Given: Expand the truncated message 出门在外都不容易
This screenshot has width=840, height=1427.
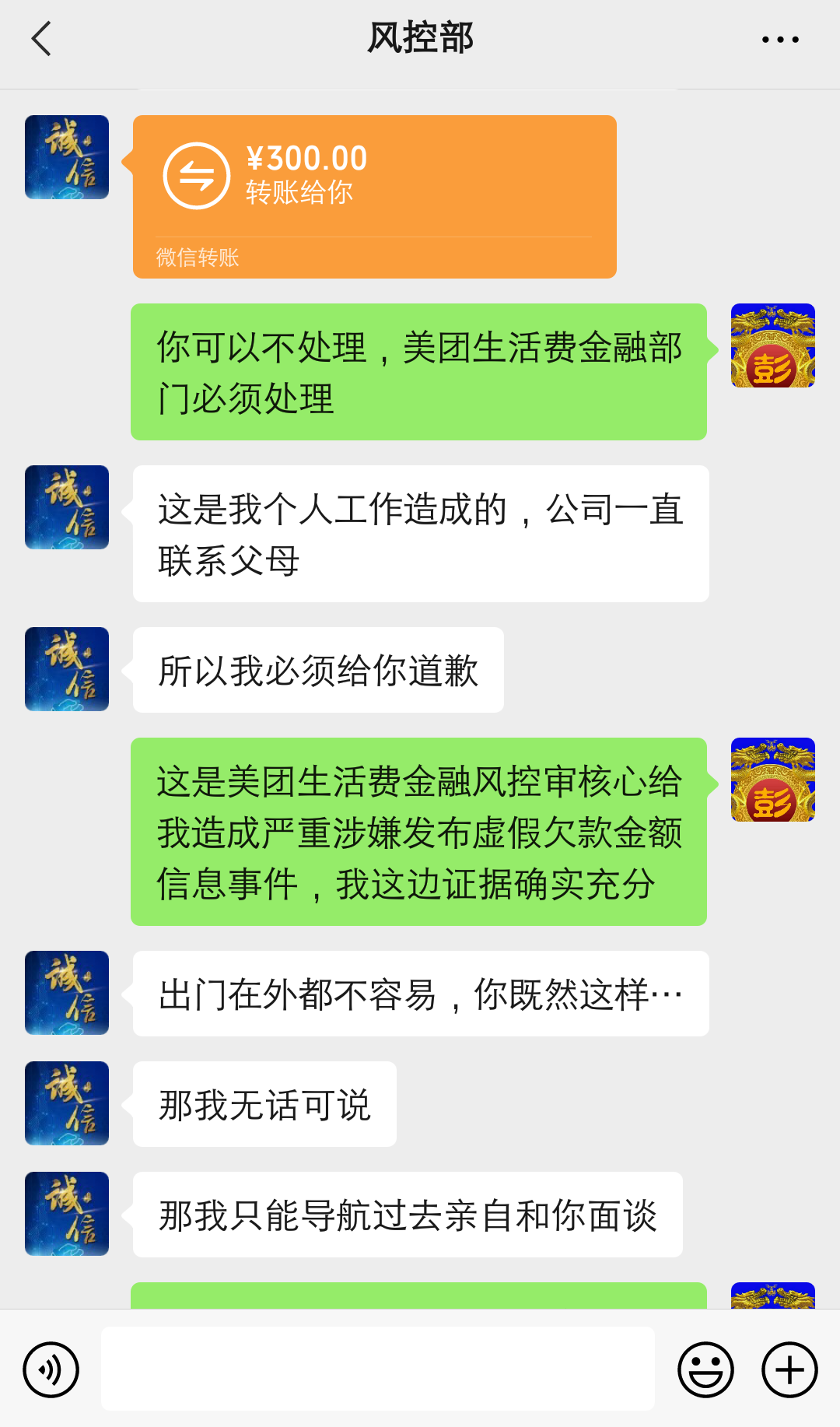Looking at the screenshot, I should click(x=420, y=994).
